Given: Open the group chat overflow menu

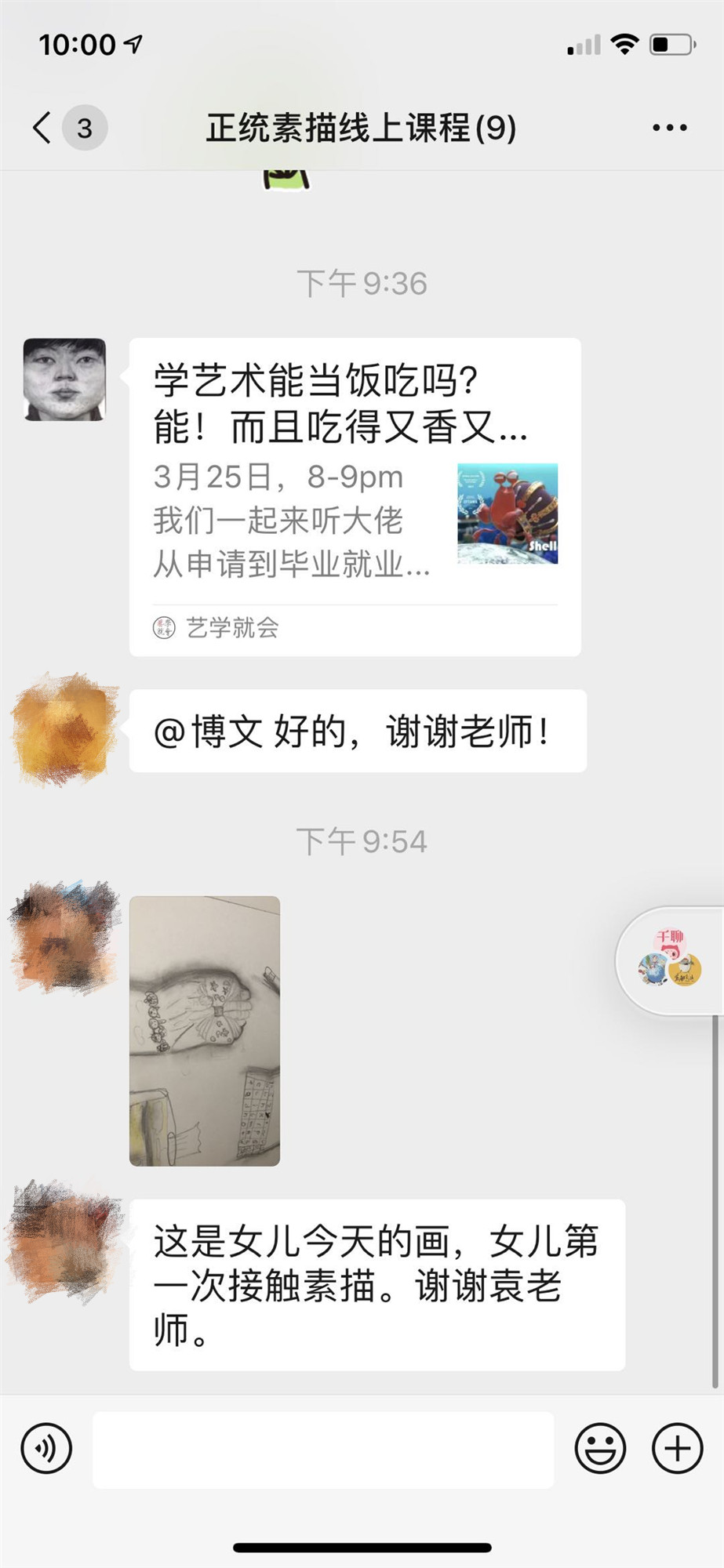Looking at the screenshot, I should point(669,128).
